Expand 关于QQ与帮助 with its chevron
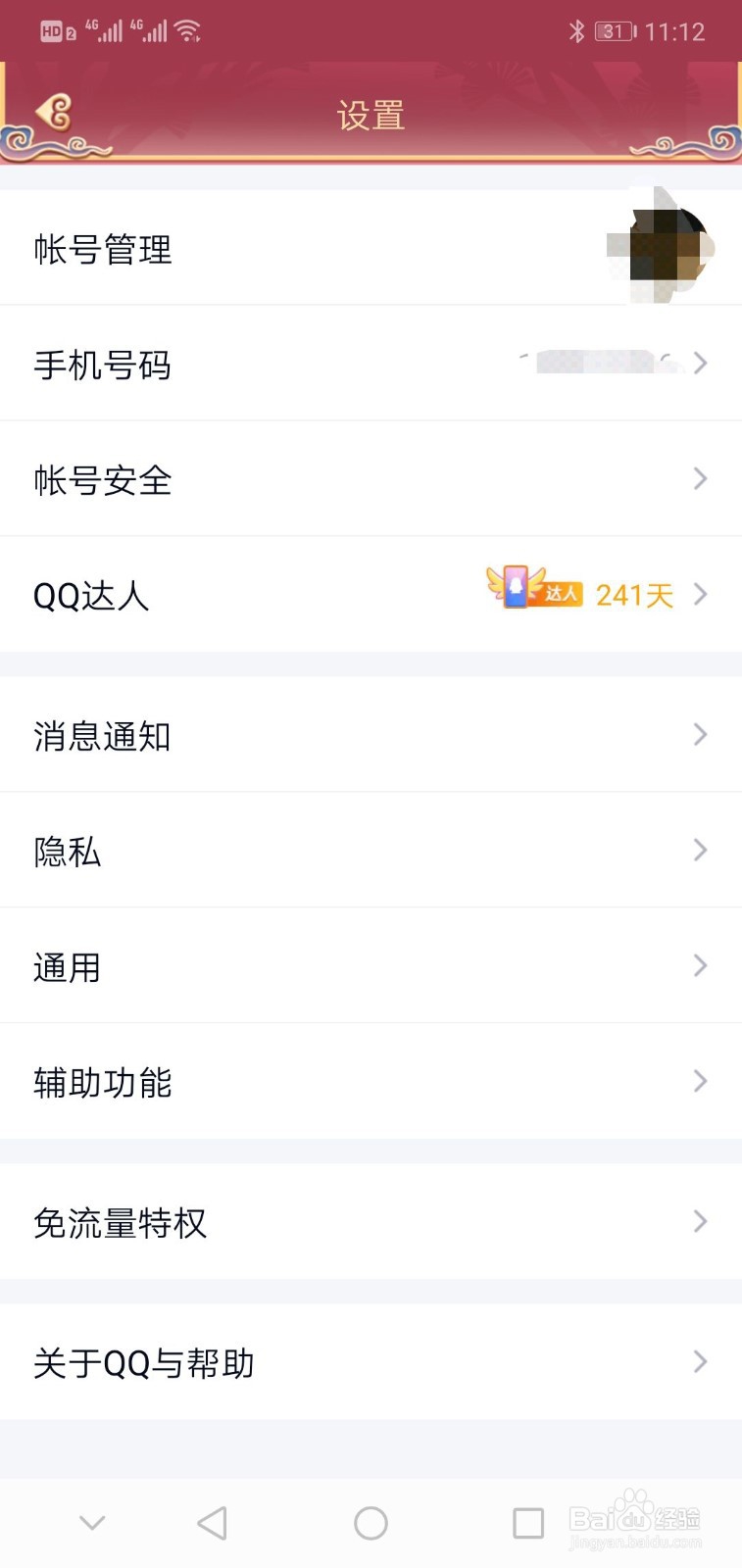 coord(700,1361)
